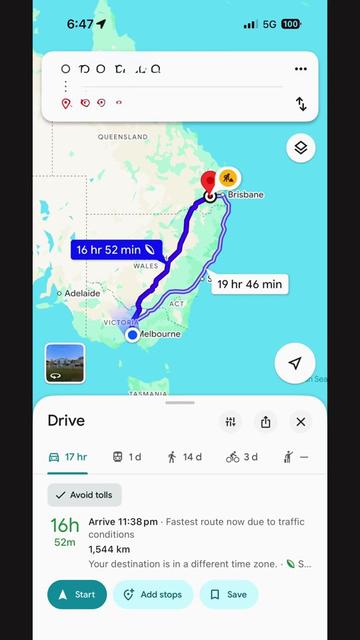360x640 pixels.
Task: Switch to the 1 d transit tab
Action: tap(127, 457)
